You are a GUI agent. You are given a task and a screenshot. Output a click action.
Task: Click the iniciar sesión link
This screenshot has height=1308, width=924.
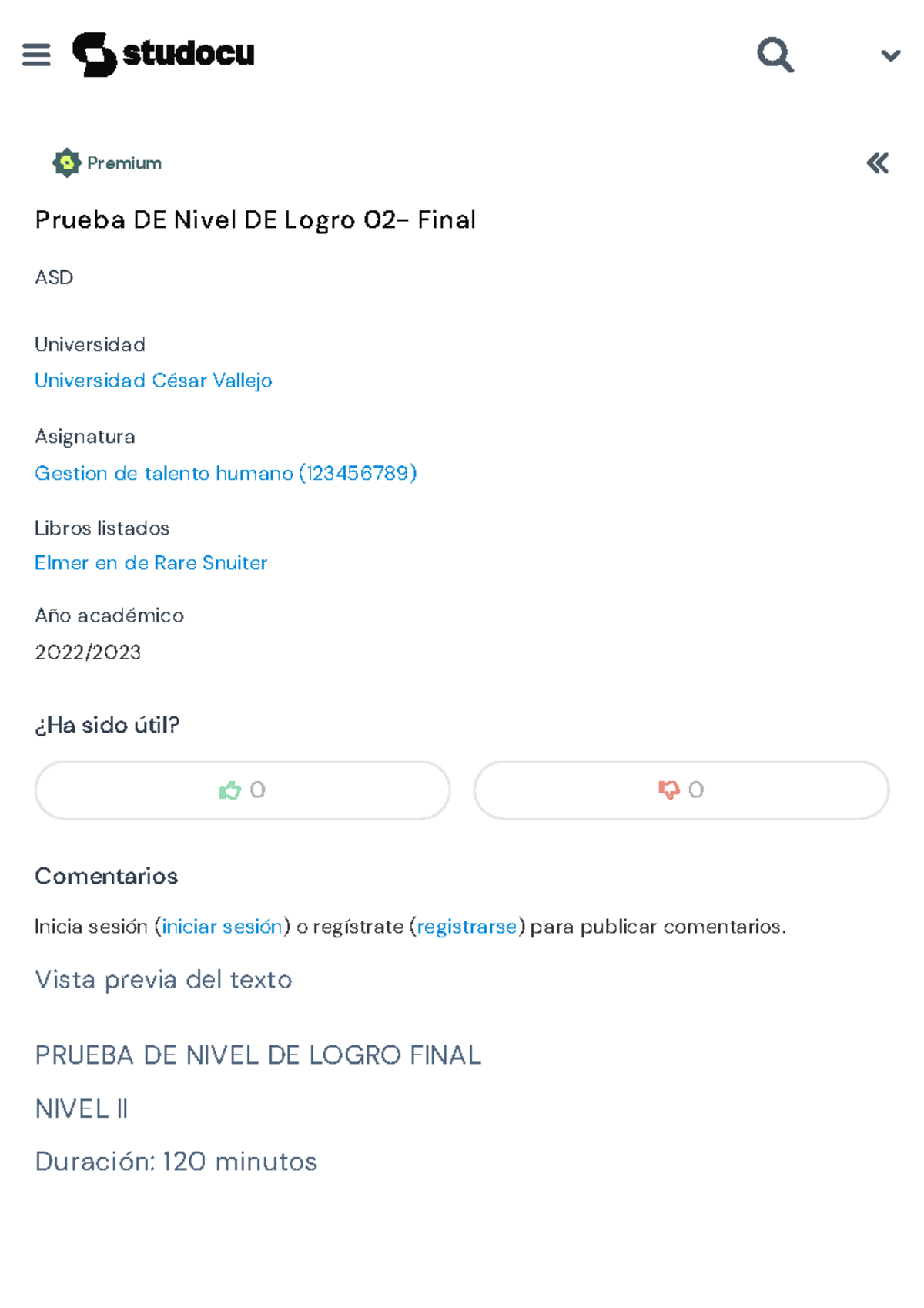(222, 927)
